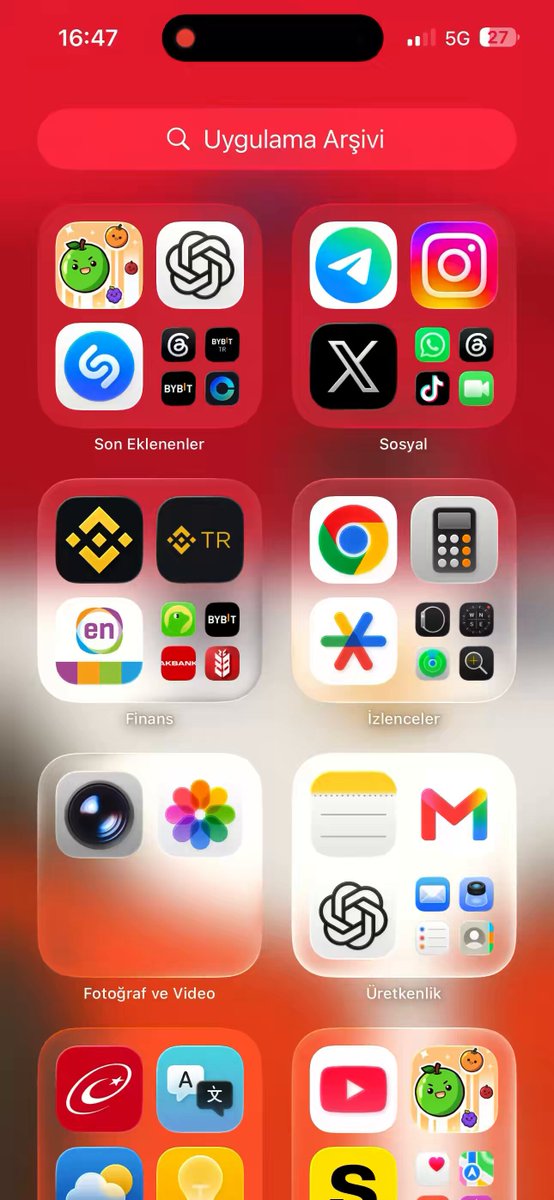The width and height of the screenshot is (554, 1200).
Task: Open the X app
Action: 353,366
